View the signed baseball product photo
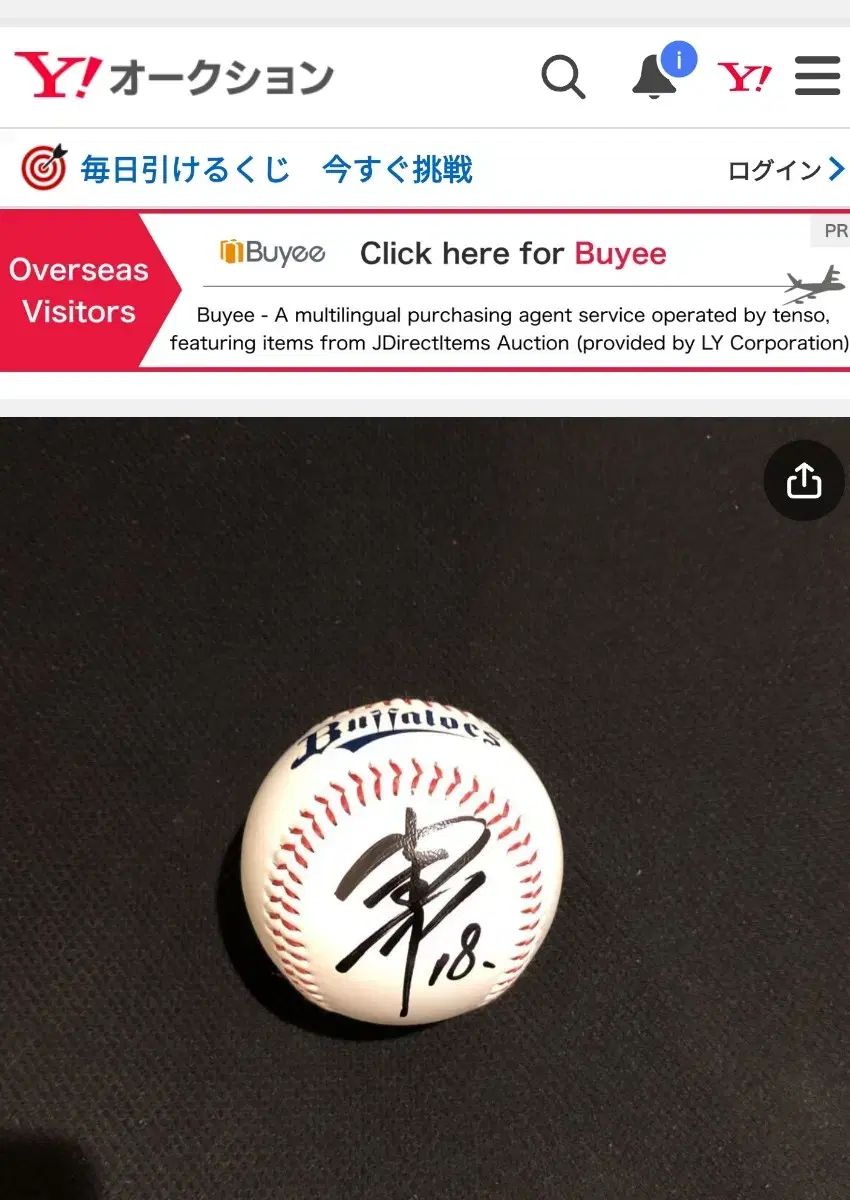850x1200 pixels. pos(402,860)
